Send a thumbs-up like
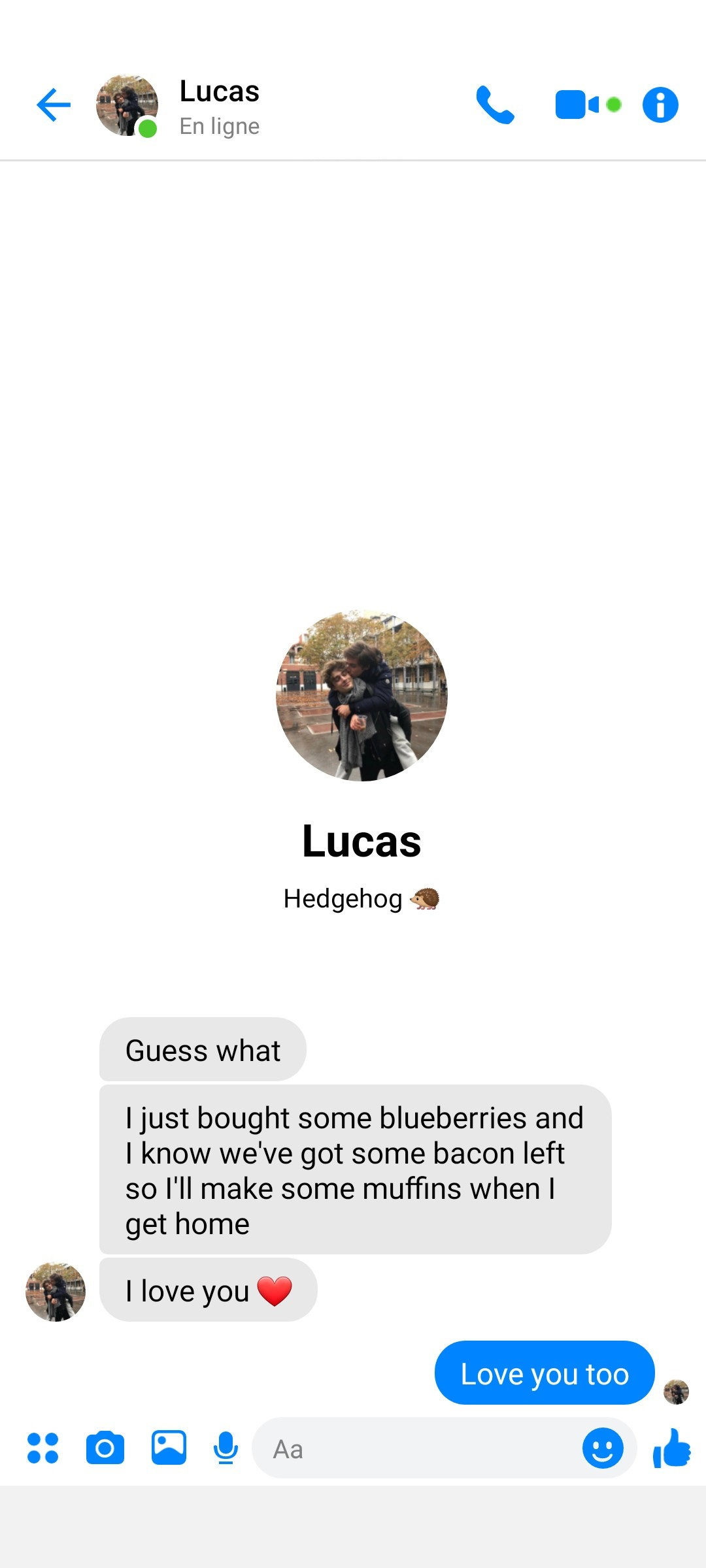Screen dimensions: 706x1568 point(672,1448)
